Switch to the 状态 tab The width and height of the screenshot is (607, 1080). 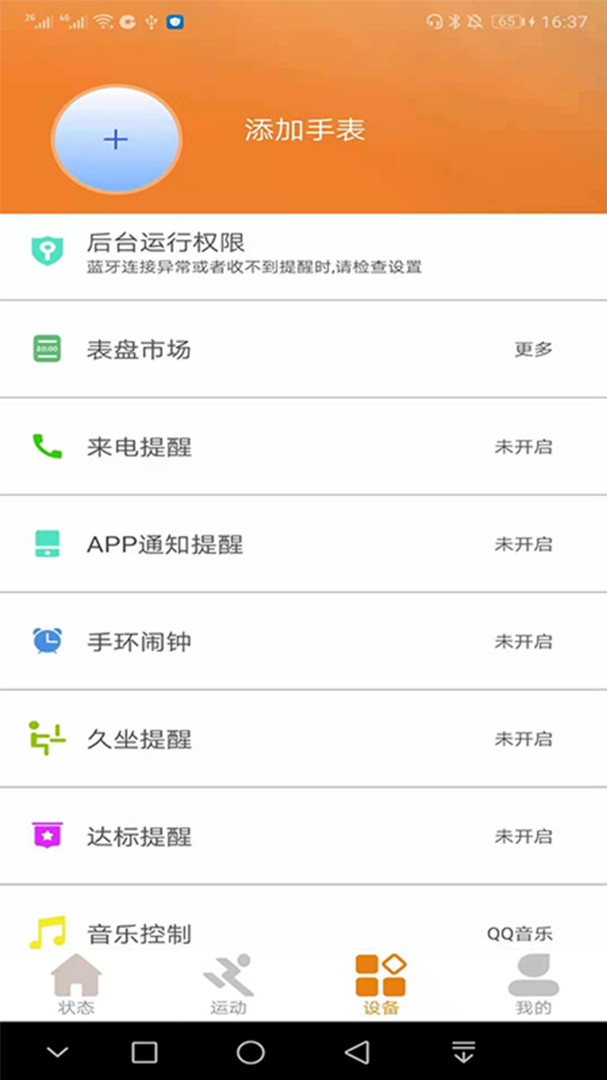(x=76, y=985)
